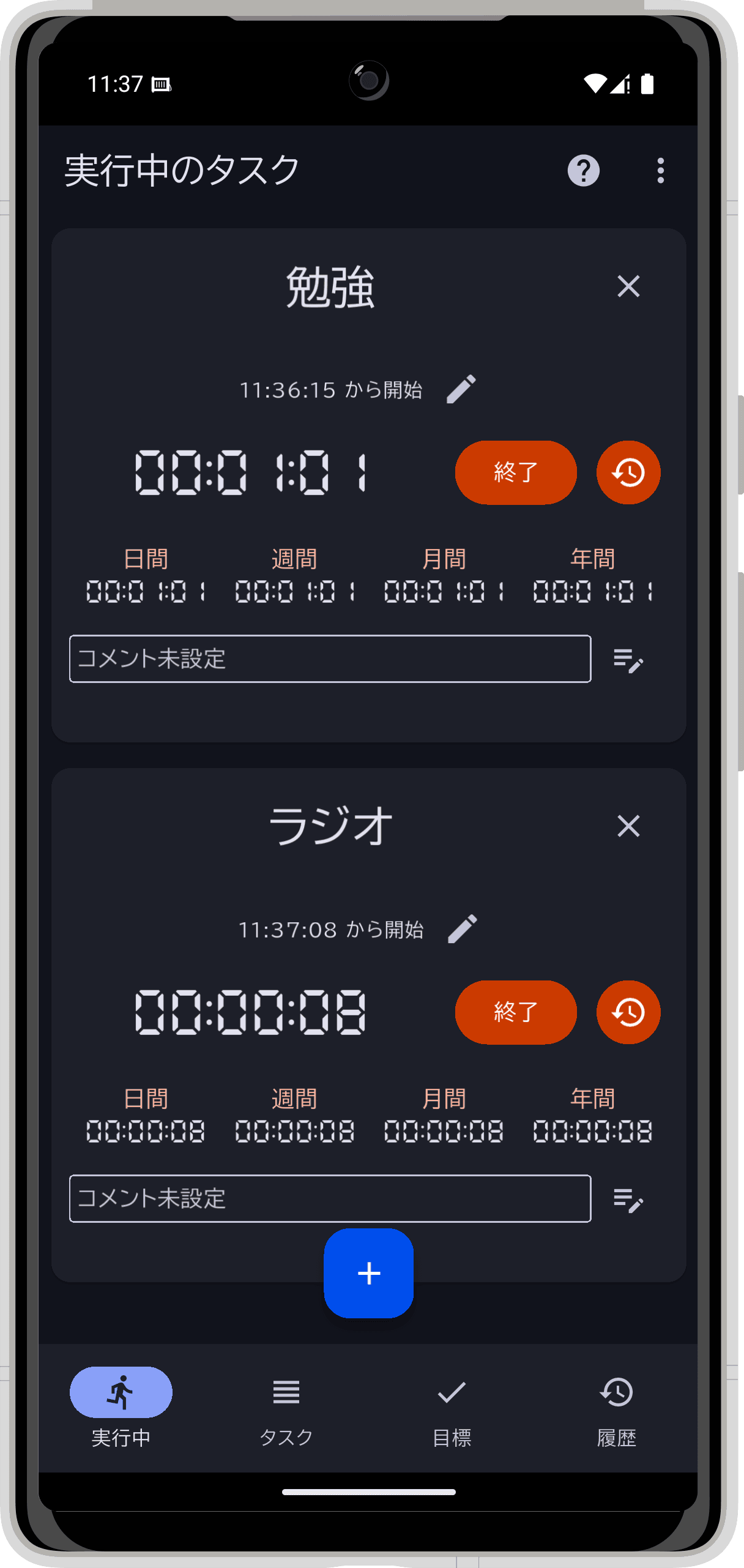Open the comment edit icon for ラジオ

(628, 1200)
